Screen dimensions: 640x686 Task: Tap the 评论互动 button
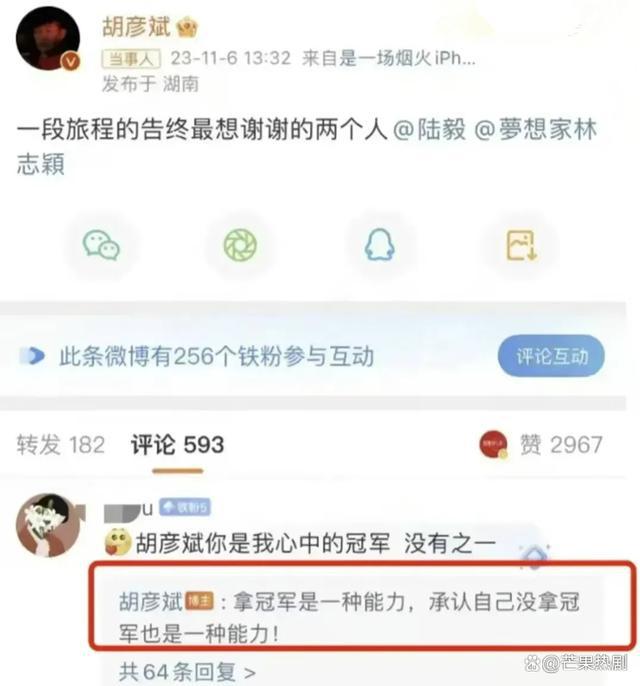pos(551,356)
